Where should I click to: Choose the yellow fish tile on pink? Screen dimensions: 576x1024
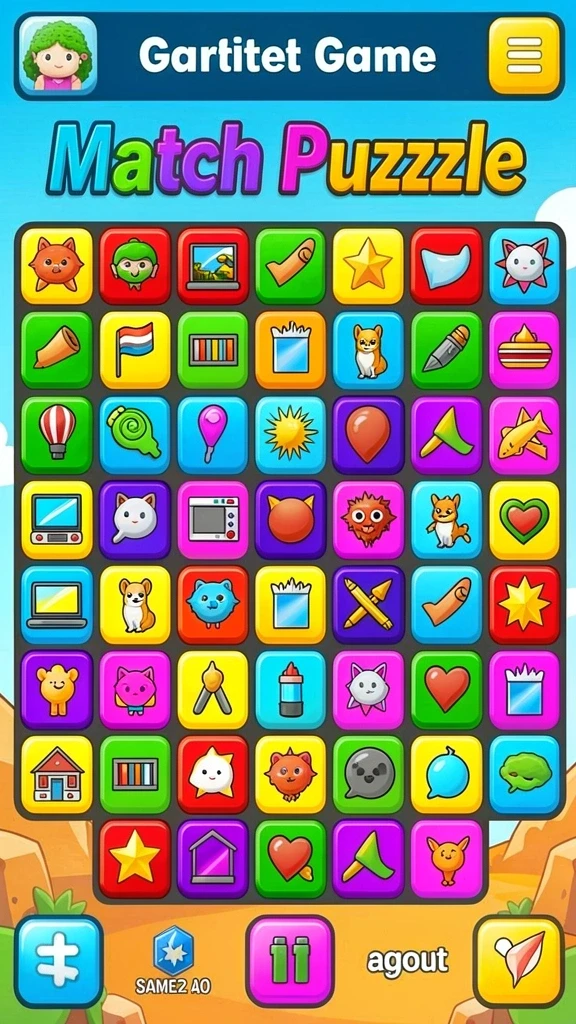point(524,435)
